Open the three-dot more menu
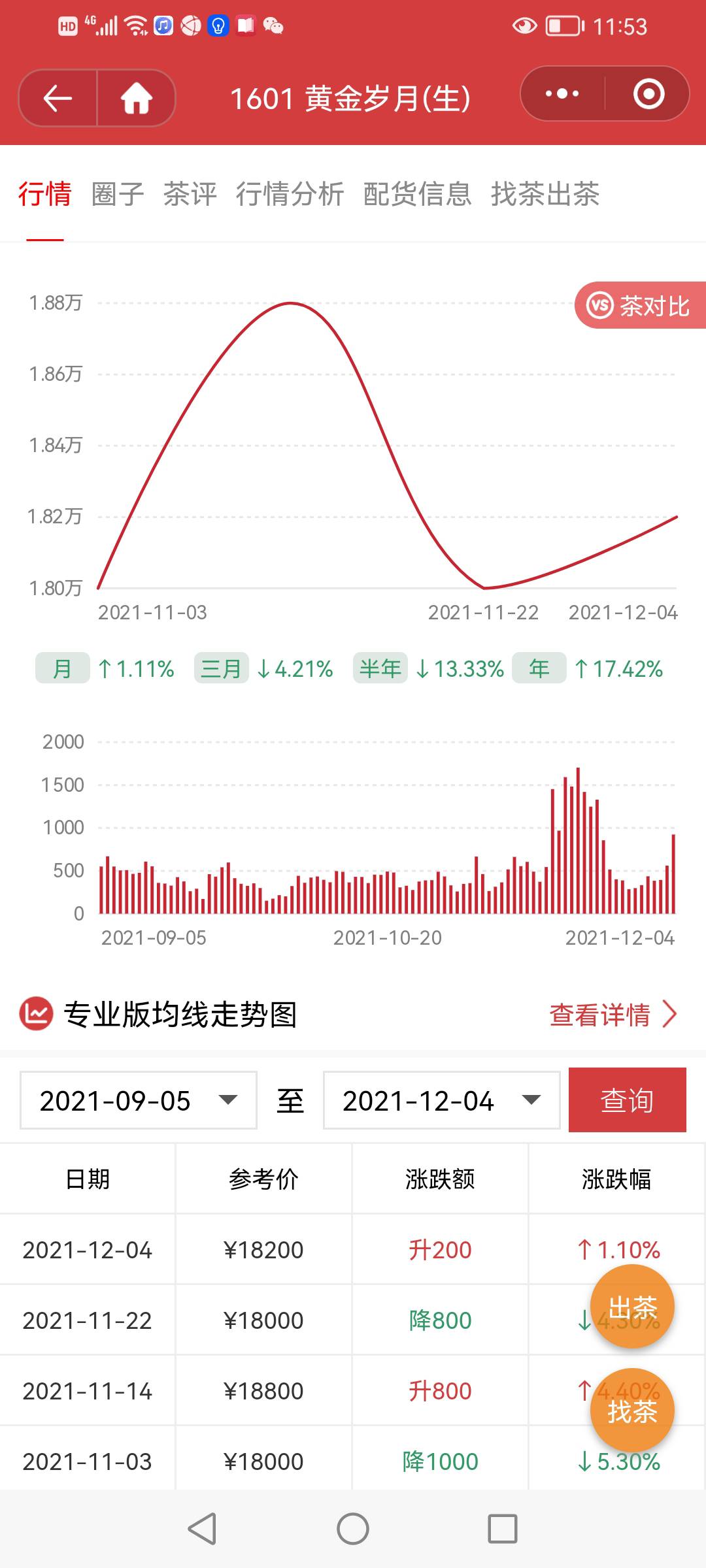This screenshot has width=706, height=1568. (x=562, y=93)
